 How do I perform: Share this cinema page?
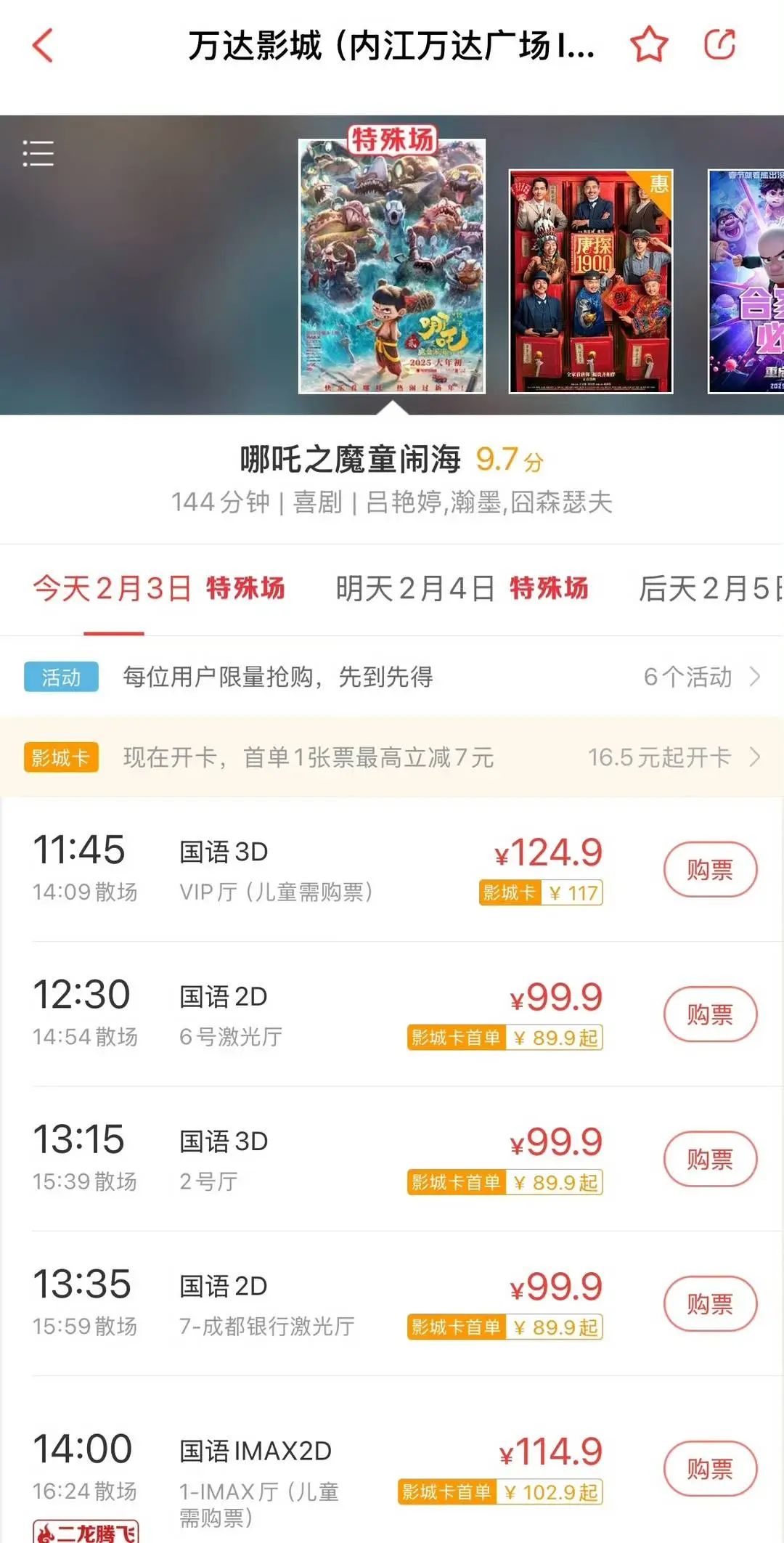coord(720,45)
